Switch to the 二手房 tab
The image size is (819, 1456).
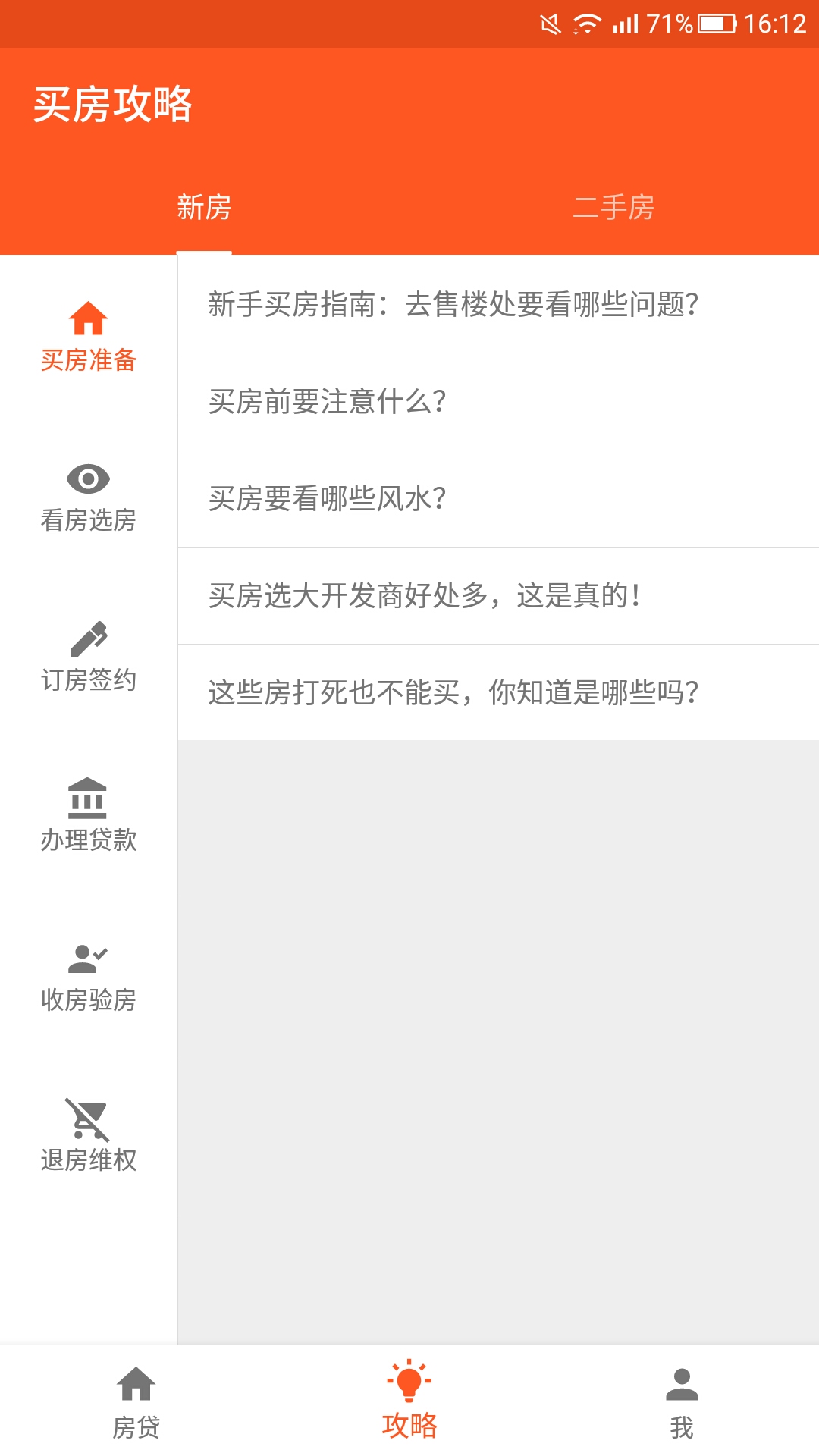[613, 207]
